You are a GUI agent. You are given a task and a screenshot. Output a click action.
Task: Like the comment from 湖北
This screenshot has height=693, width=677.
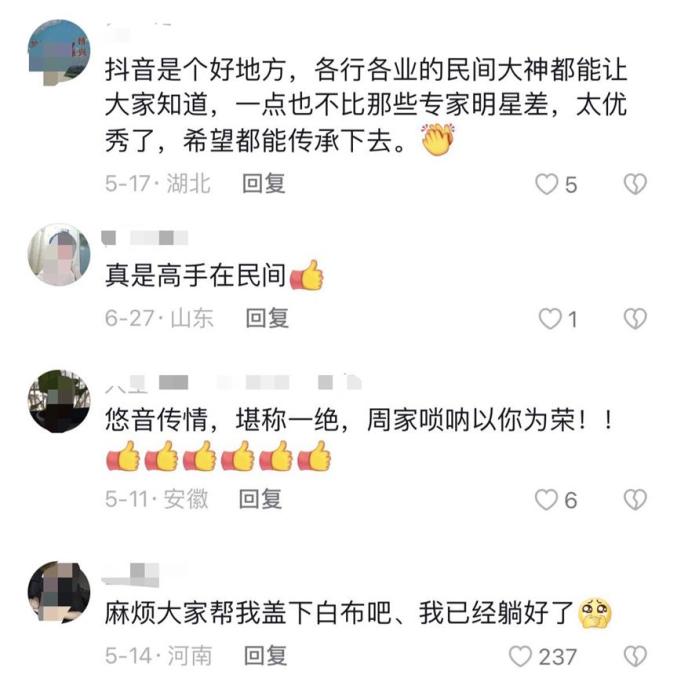(x=546, y=184)
